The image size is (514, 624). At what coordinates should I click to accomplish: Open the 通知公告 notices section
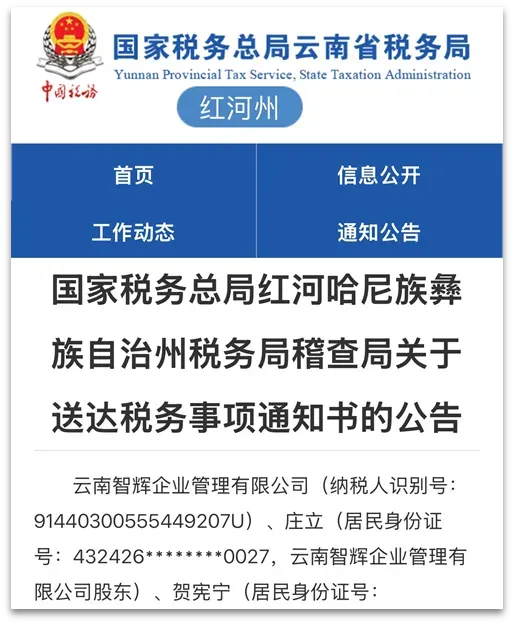[x=379, y=232]
